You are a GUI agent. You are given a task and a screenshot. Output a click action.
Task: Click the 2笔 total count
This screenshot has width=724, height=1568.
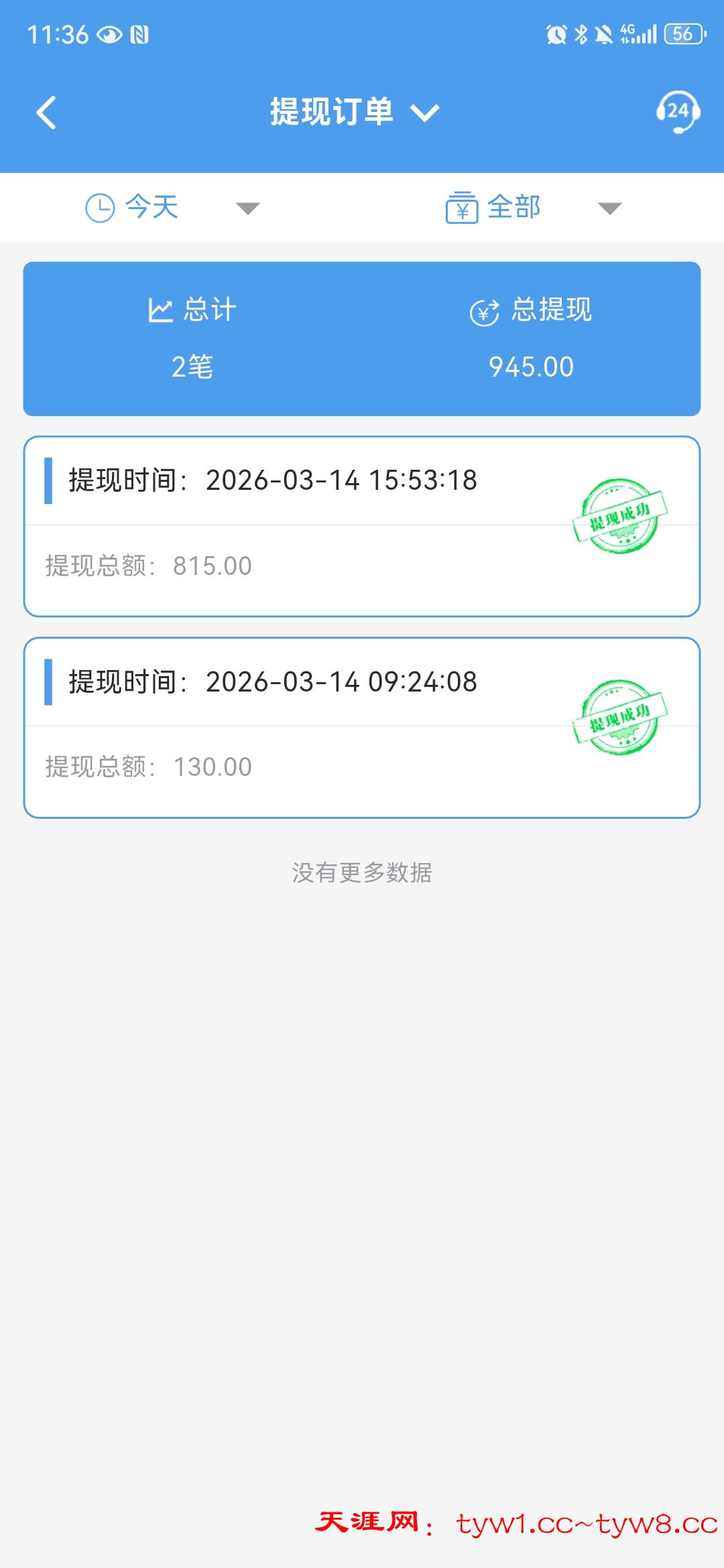coord(190,365)
